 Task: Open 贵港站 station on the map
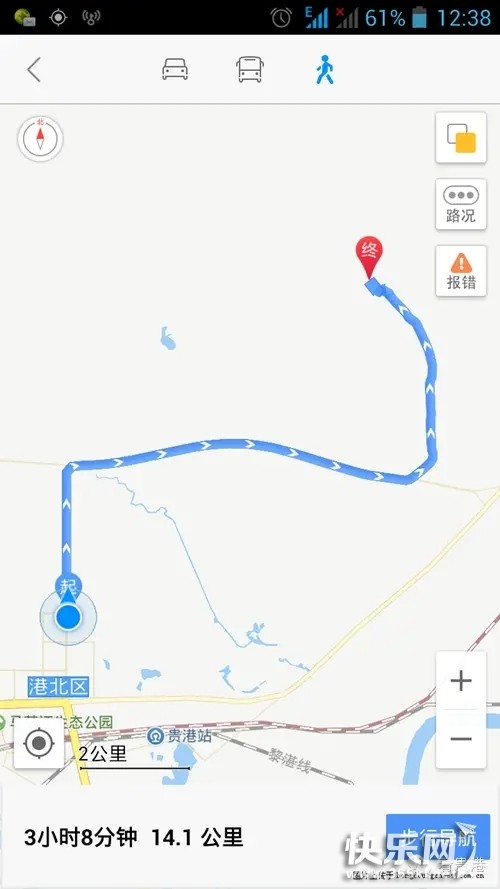pos(180,736)
